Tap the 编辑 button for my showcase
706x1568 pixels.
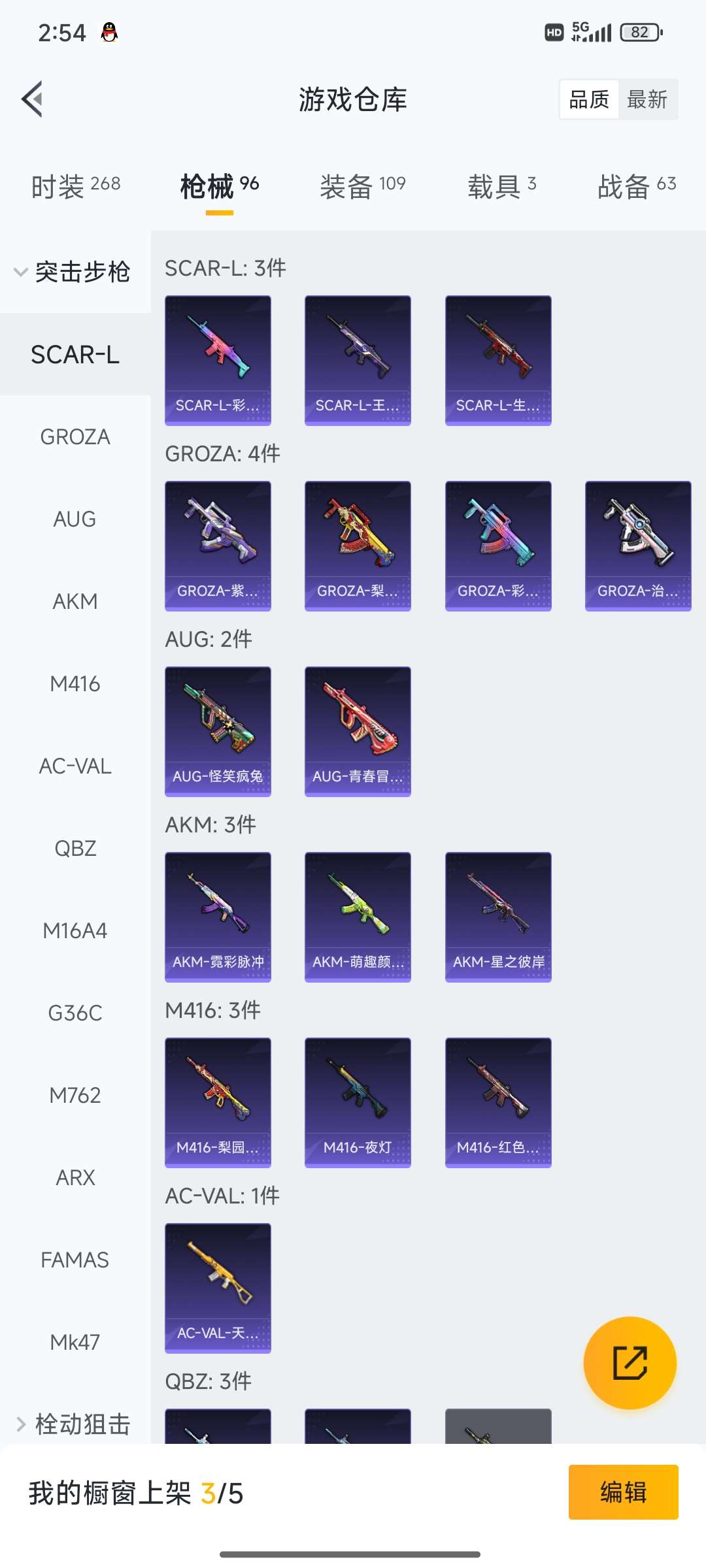pos(623,1492)
